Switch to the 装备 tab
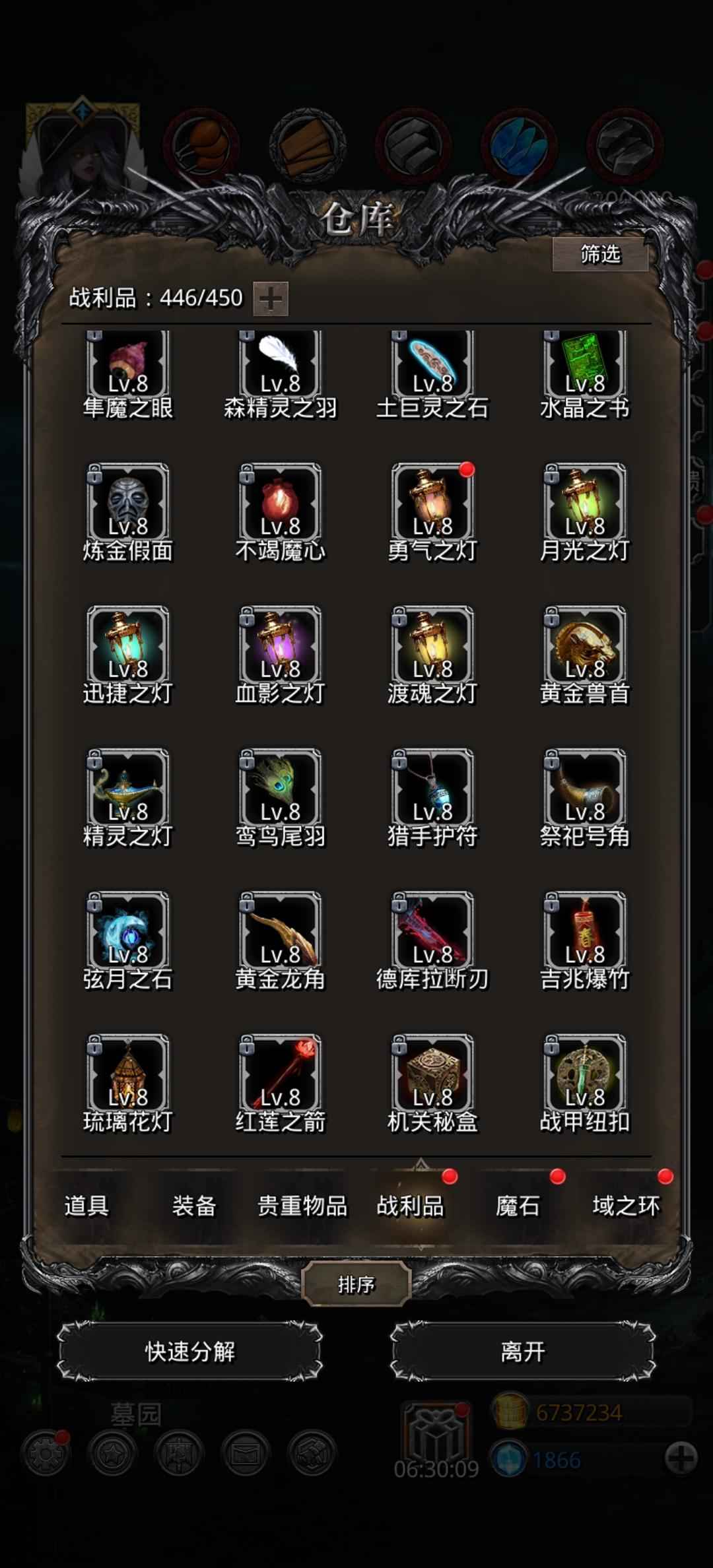The width and height of the screenshot is (713, 1568). [194, 1206]
